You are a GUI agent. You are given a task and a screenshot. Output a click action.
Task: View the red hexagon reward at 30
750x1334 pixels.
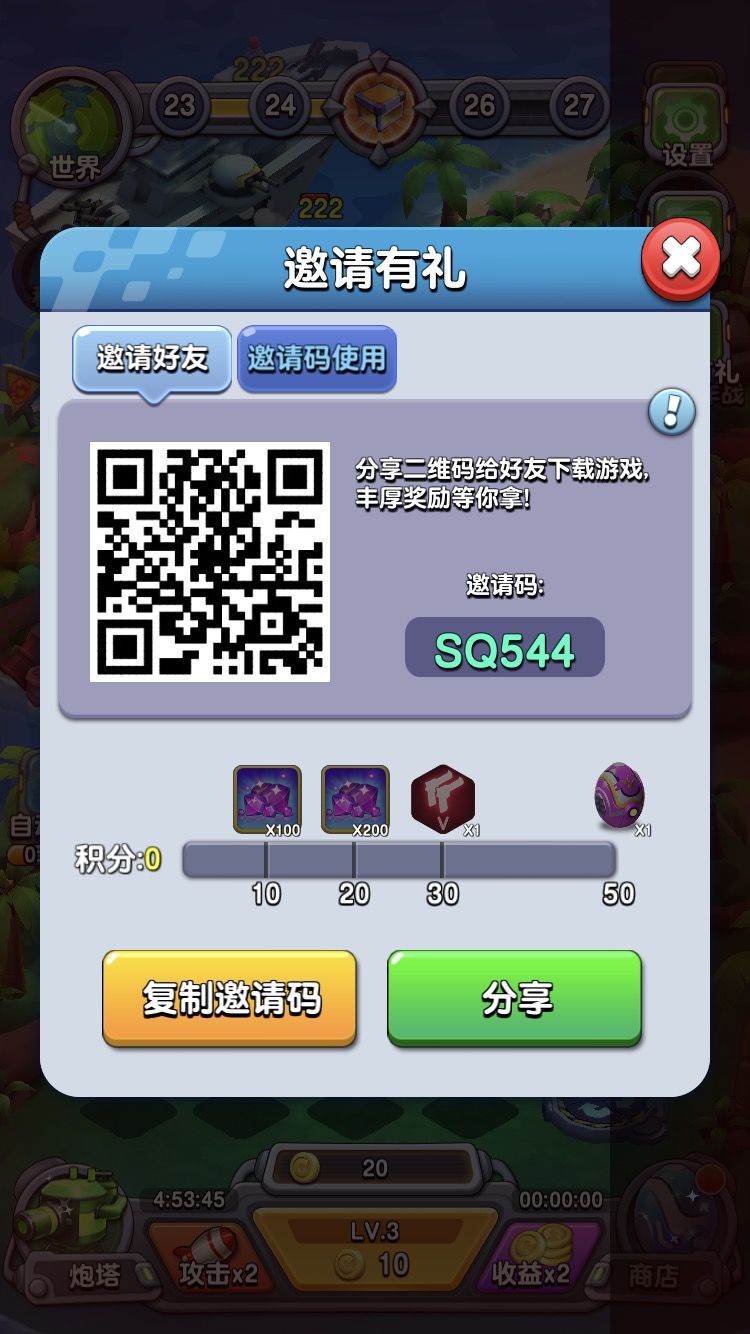(443, 798)
